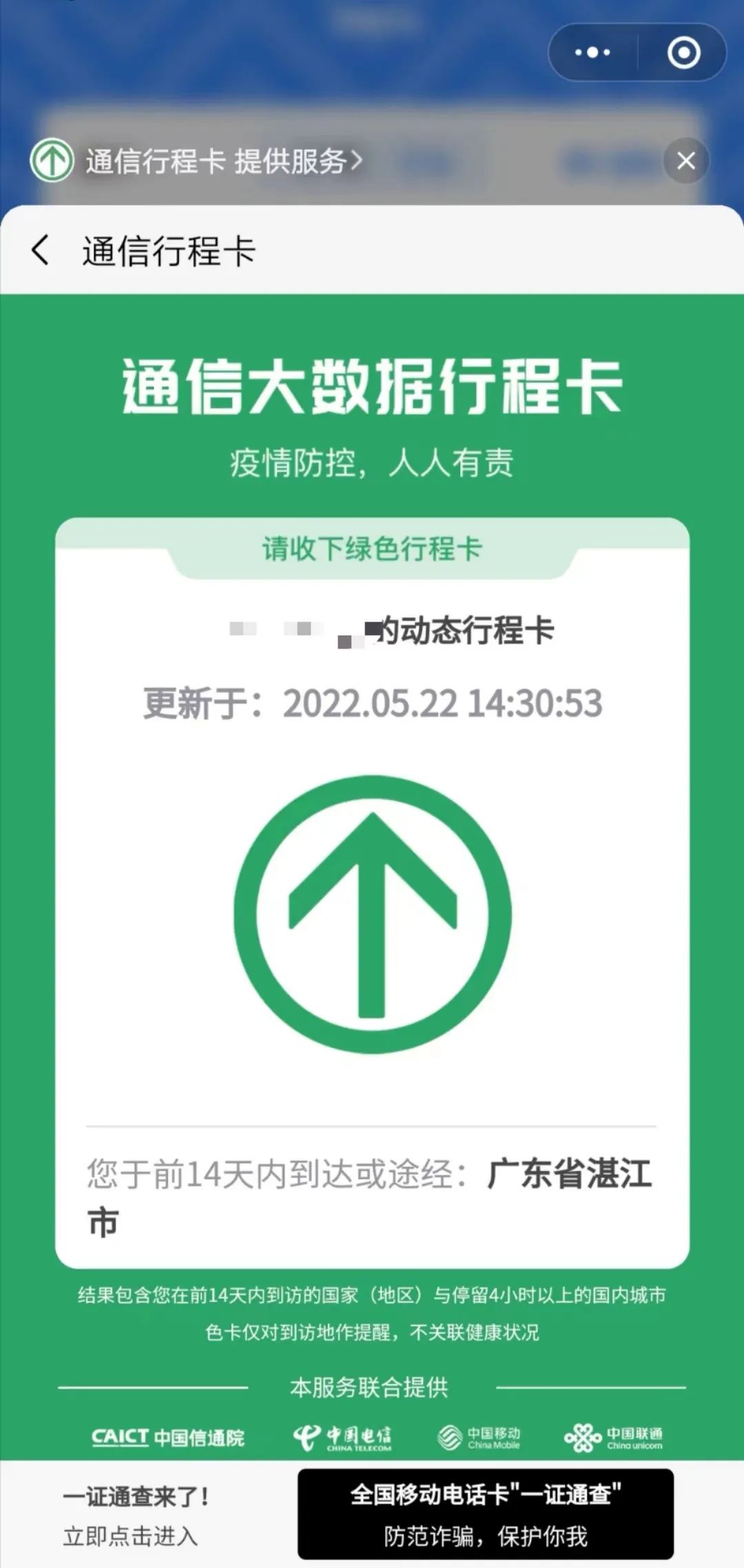This screenshot has width=744, height=1568.
Task: Go back using the arrow beside 通信行程卡
Action: 41,250
